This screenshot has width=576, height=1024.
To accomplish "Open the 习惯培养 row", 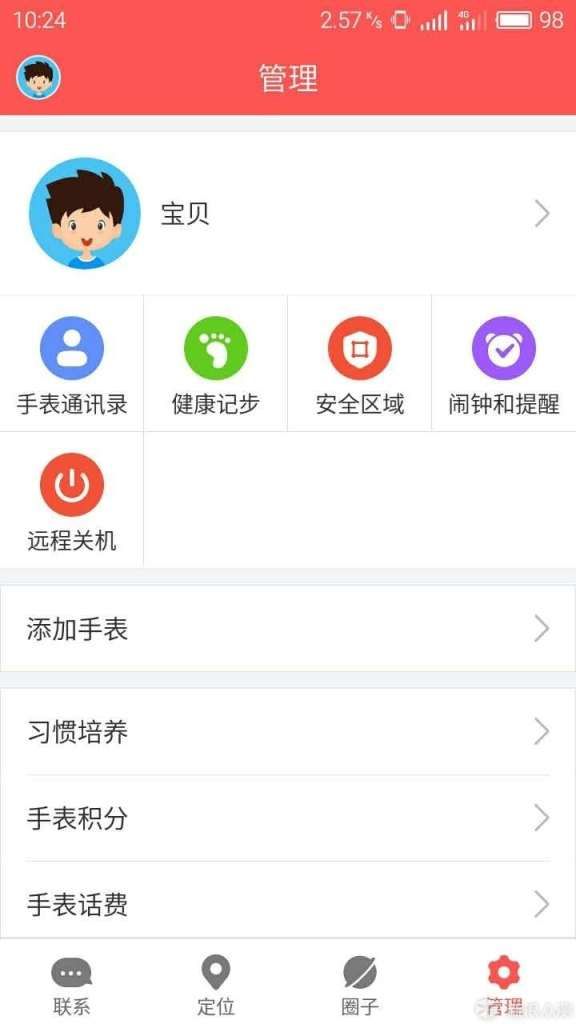I will (288, 732).
